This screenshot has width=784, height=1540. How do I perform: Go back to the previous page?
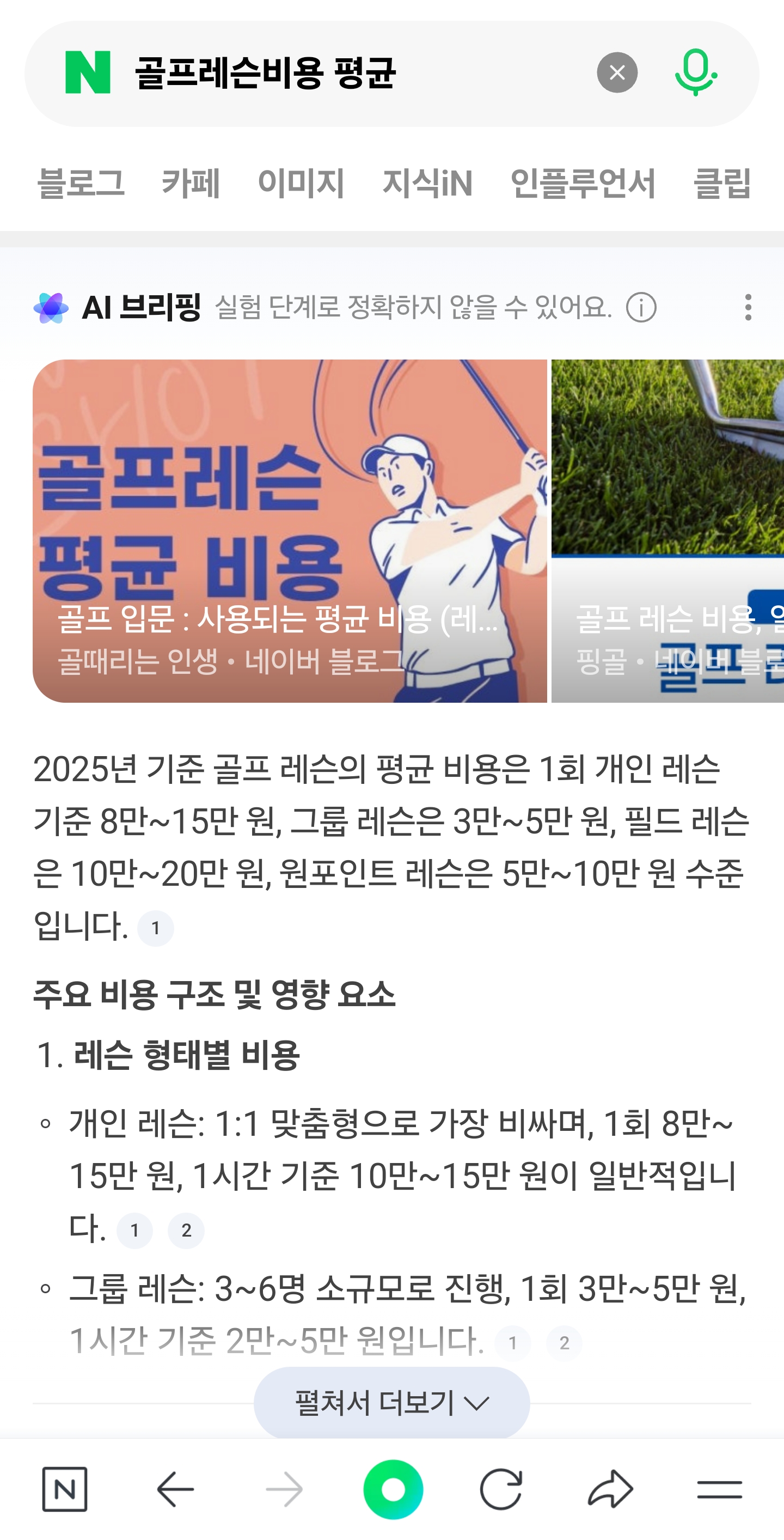pyautogui.click(x=174, y=1489)
